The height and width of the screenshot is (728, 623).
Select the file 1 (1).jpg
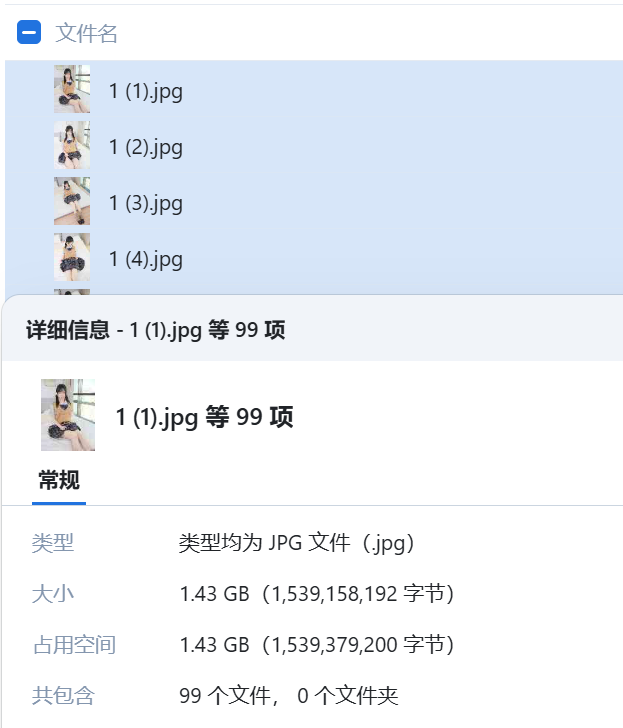(145, 92)
